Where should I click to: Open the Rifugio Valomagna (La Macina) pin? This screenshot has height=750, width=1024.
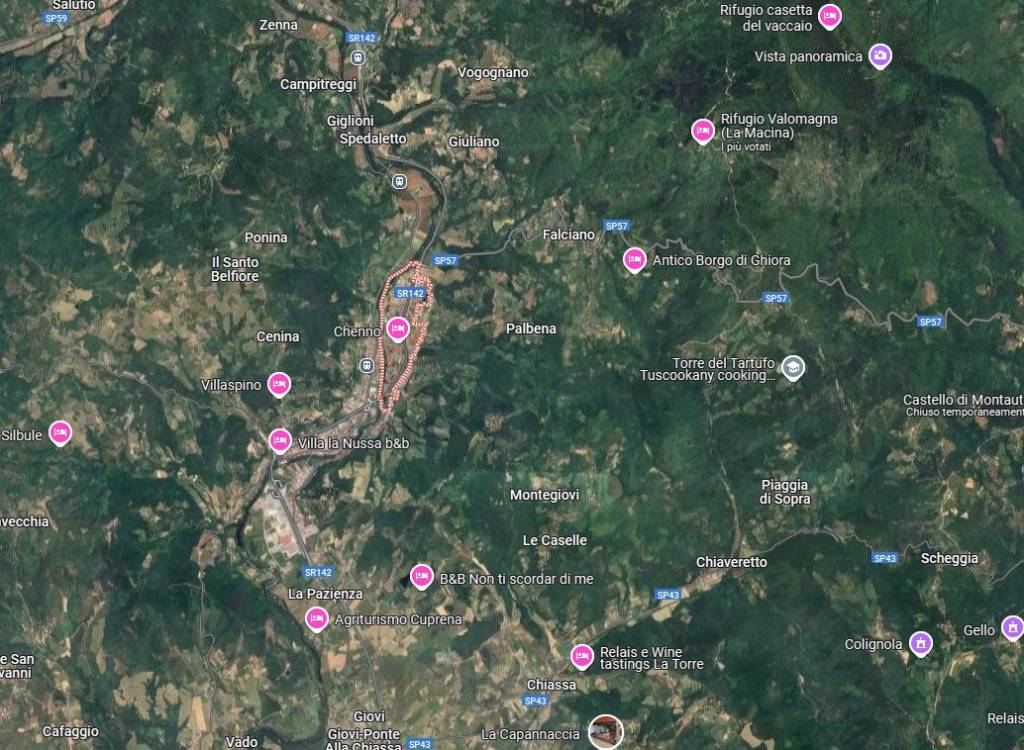703,131
